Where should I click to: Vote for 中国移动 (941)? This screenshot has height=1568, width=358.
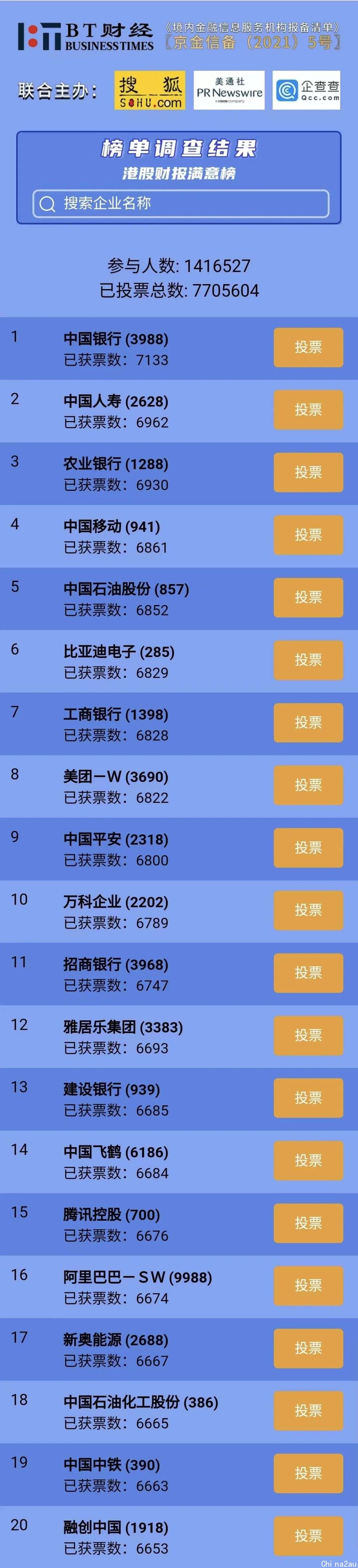pyautogui.click(x=308, y=535)
